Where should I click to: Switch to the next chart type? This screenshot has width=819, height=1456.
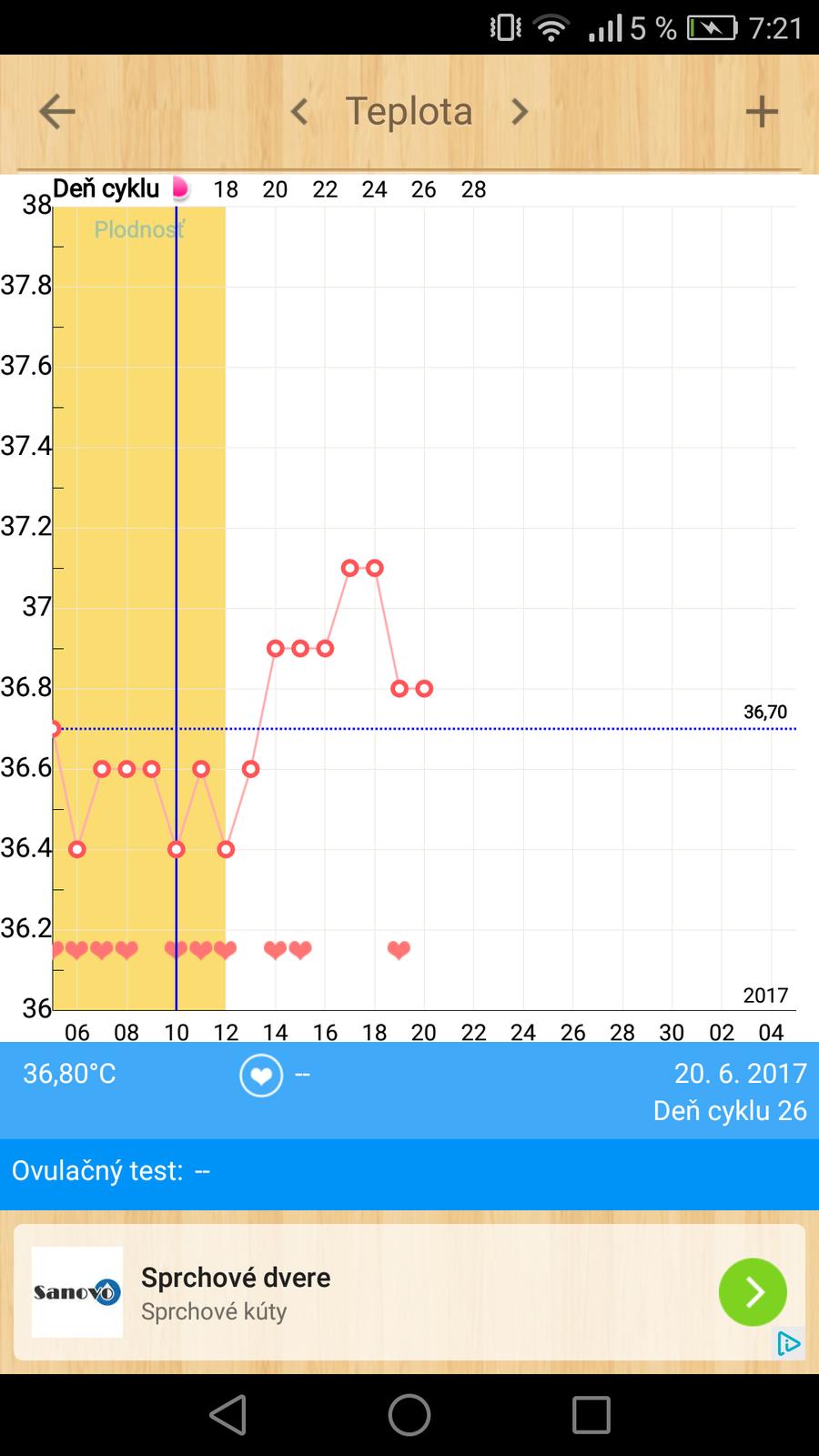click(x=520, y=112)
